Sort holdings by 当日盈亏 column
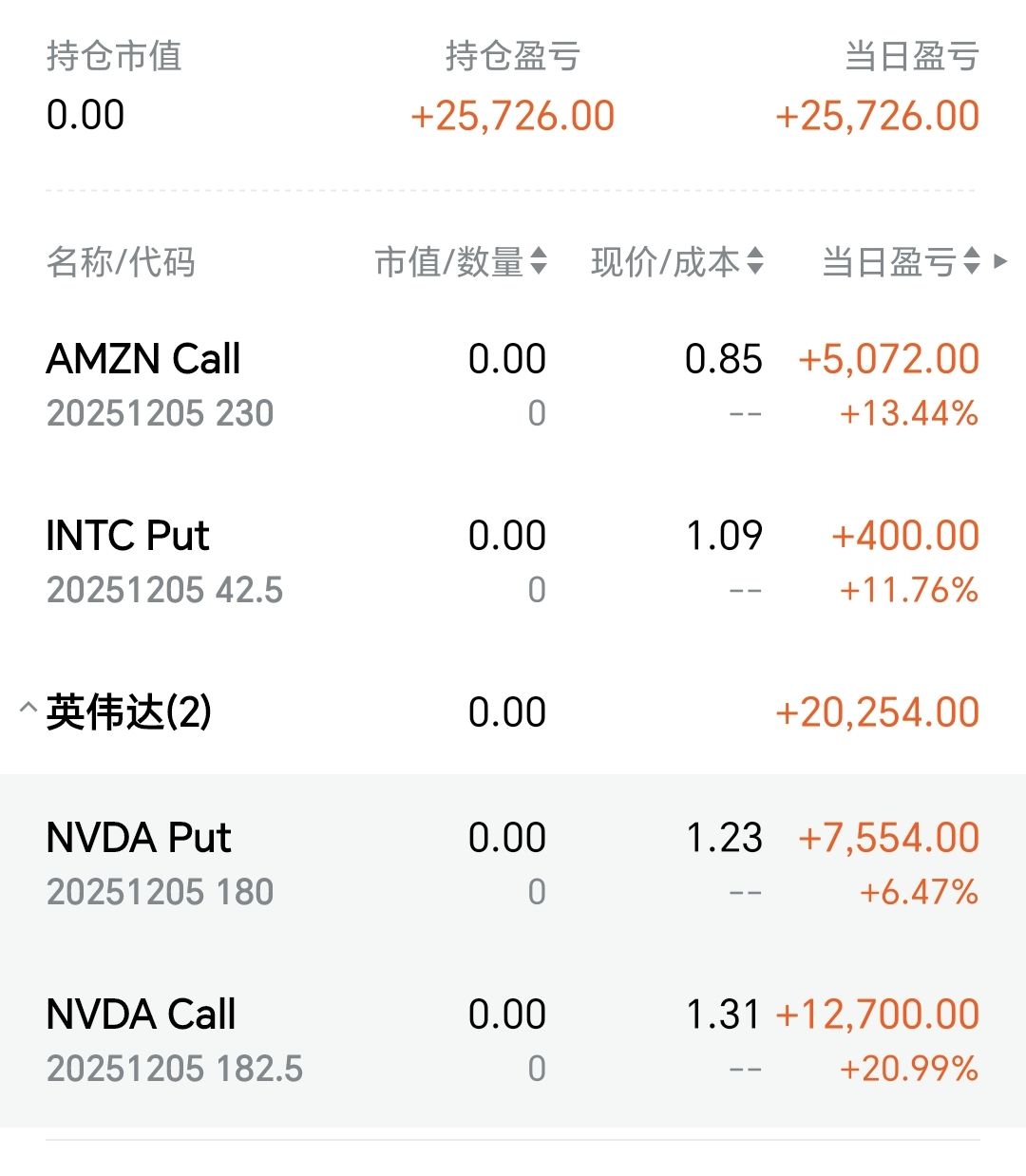1026x1176 pixels. 900,261
